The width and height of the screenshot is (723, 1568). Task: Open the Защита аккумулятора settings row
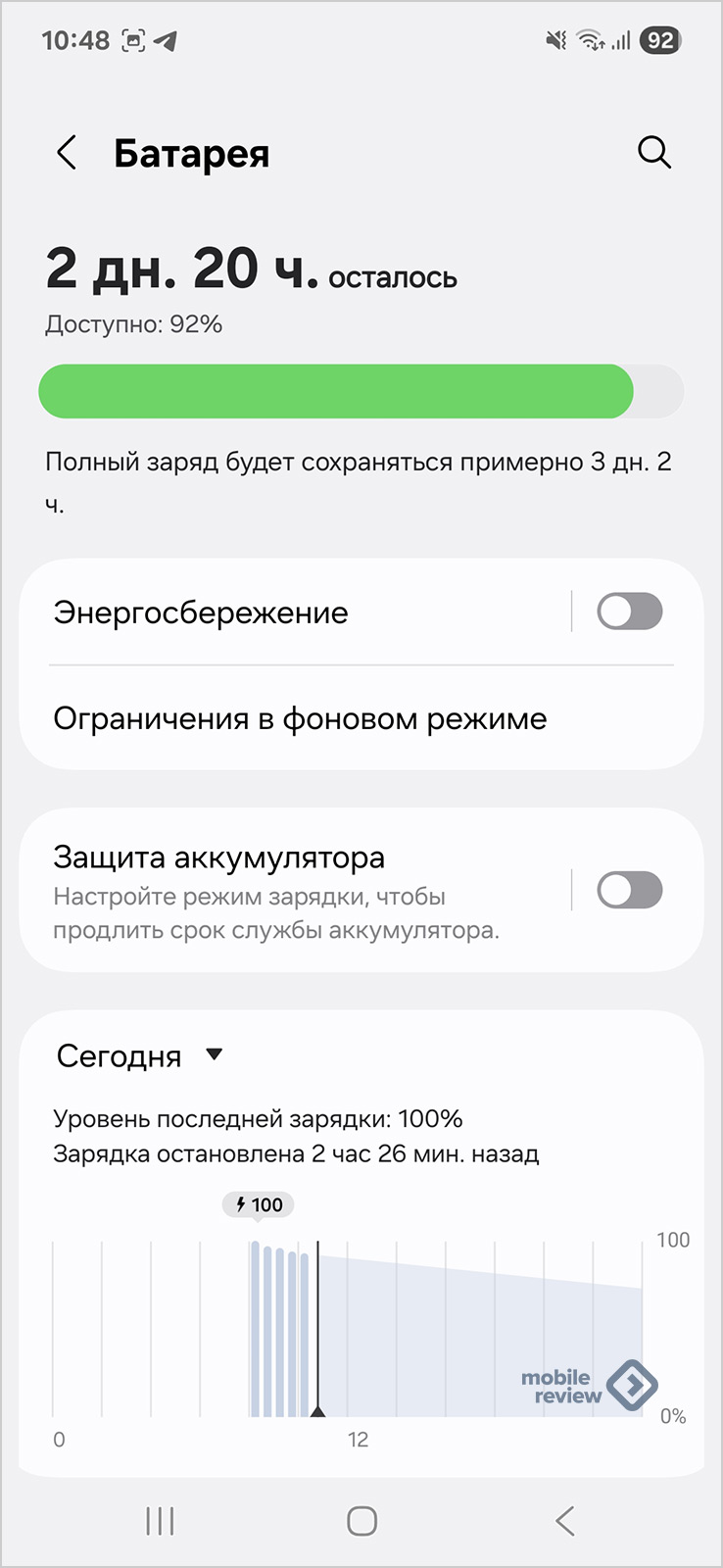294,891
